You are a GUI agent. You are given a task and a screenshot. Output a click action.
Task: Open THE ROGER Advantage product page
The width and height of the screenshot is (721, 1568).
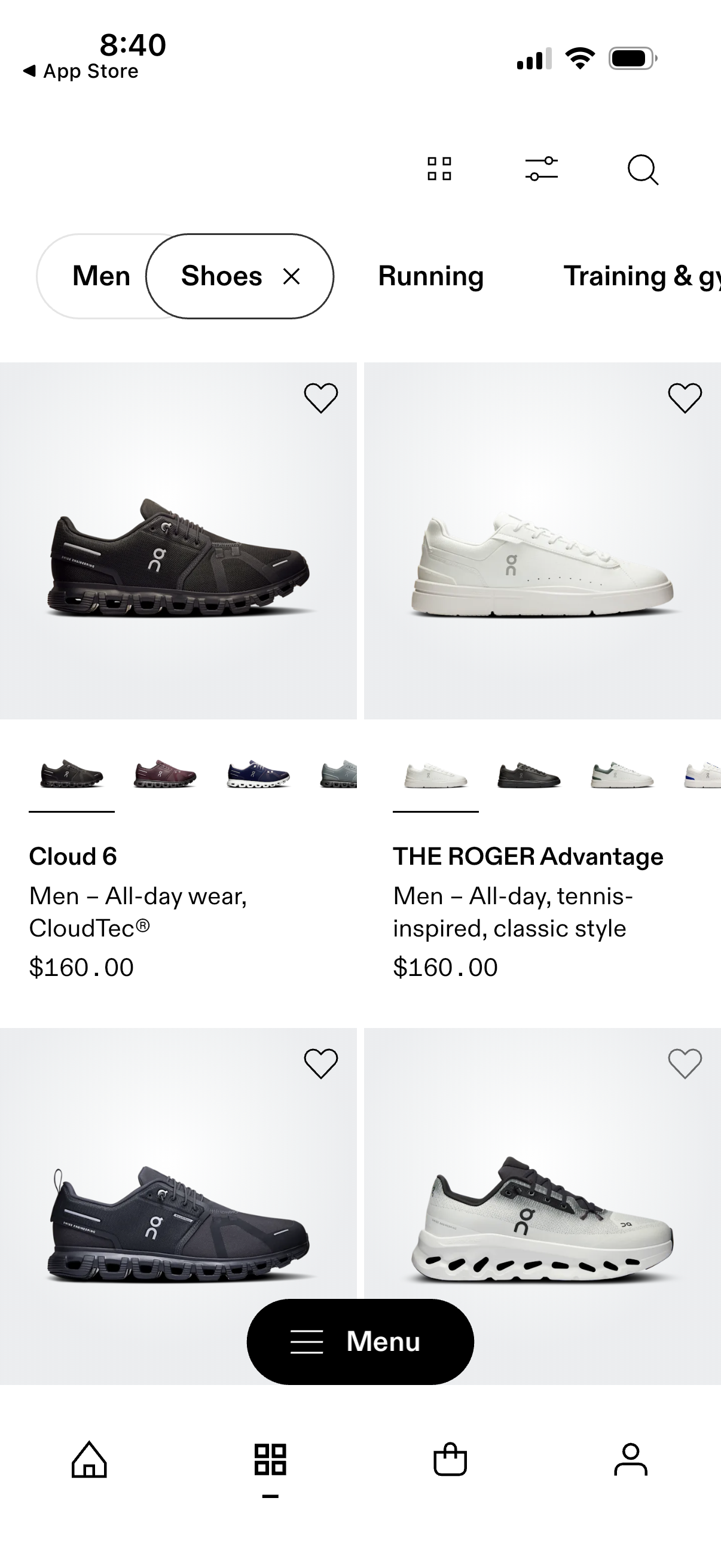pos(528,856)
